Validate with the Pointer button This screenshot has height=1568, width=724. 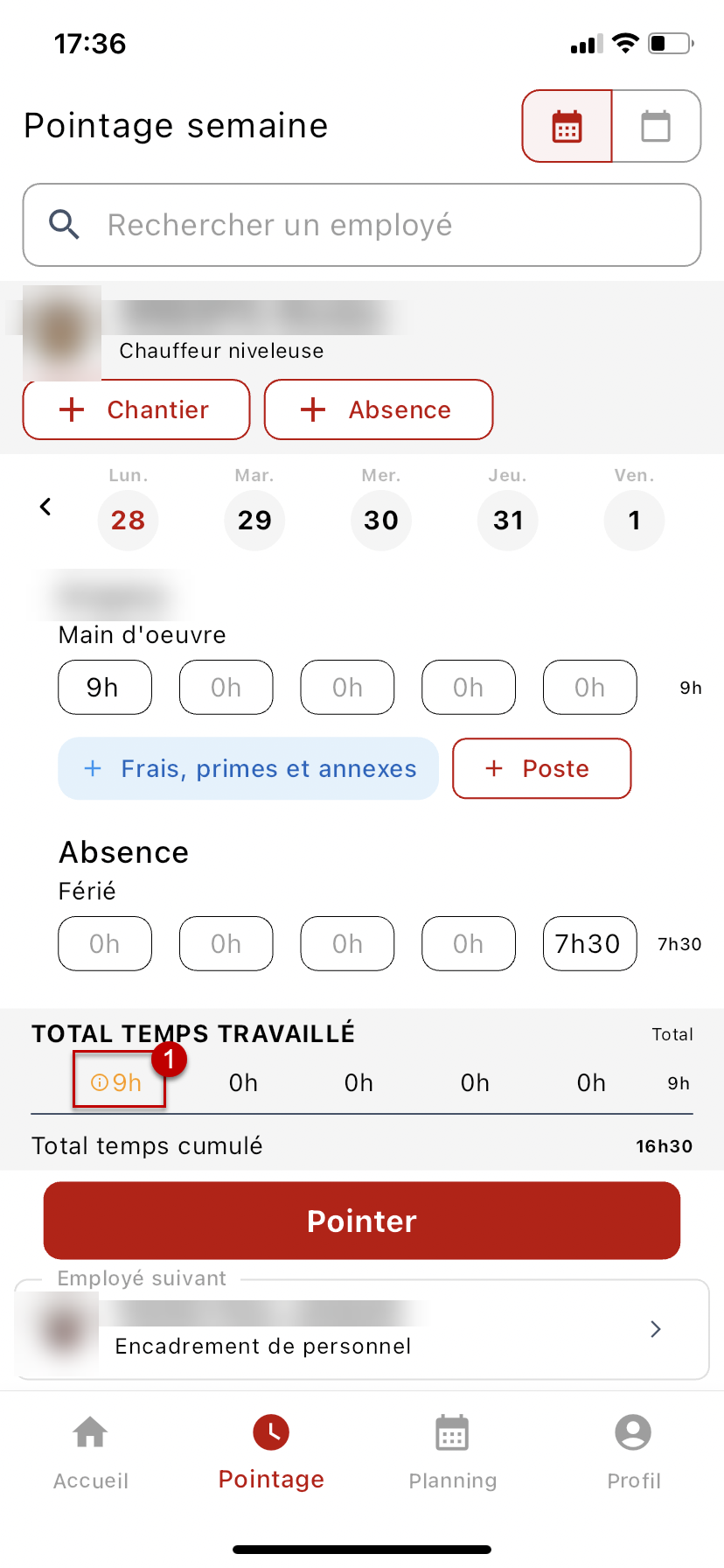tap(362, 1221)
